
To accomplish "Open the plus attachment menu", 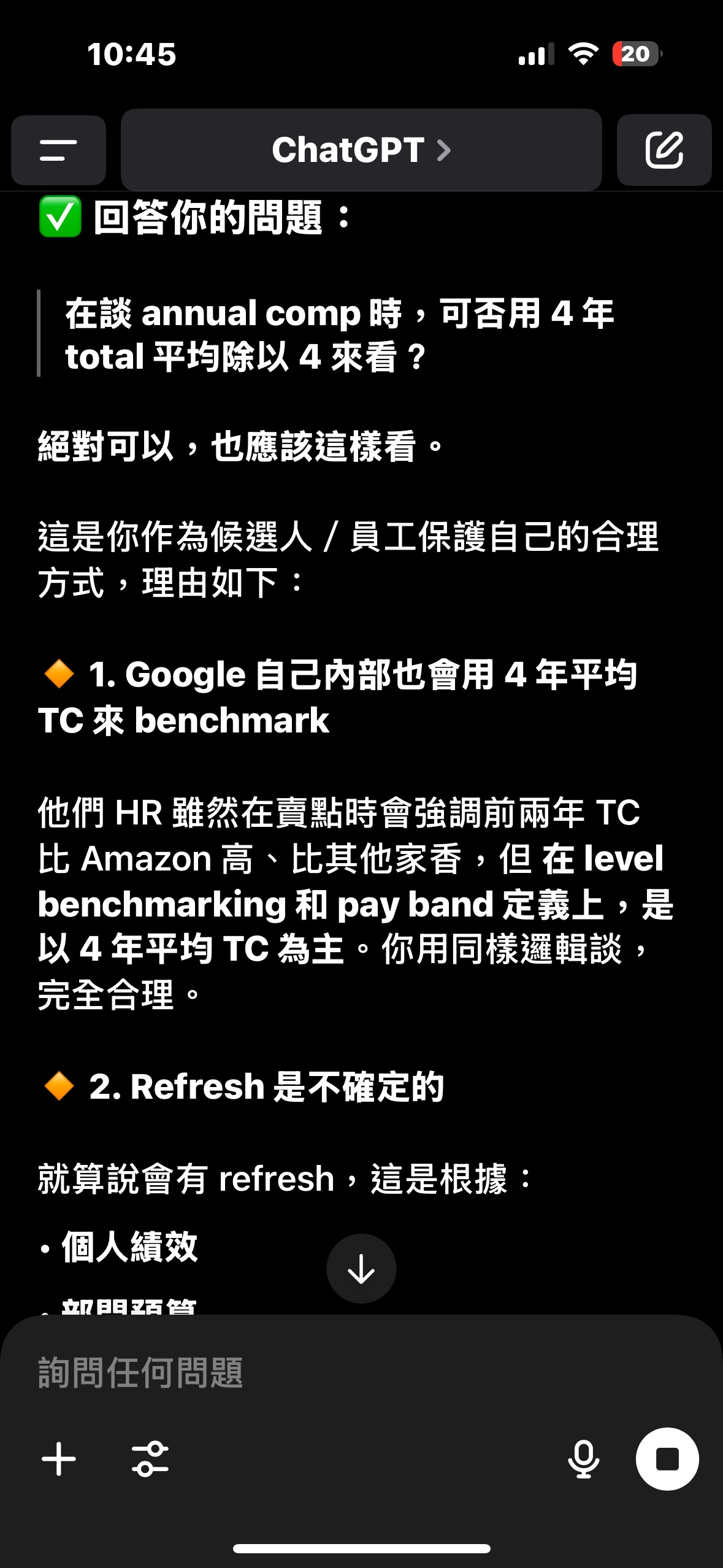I will coord(59,1459).
